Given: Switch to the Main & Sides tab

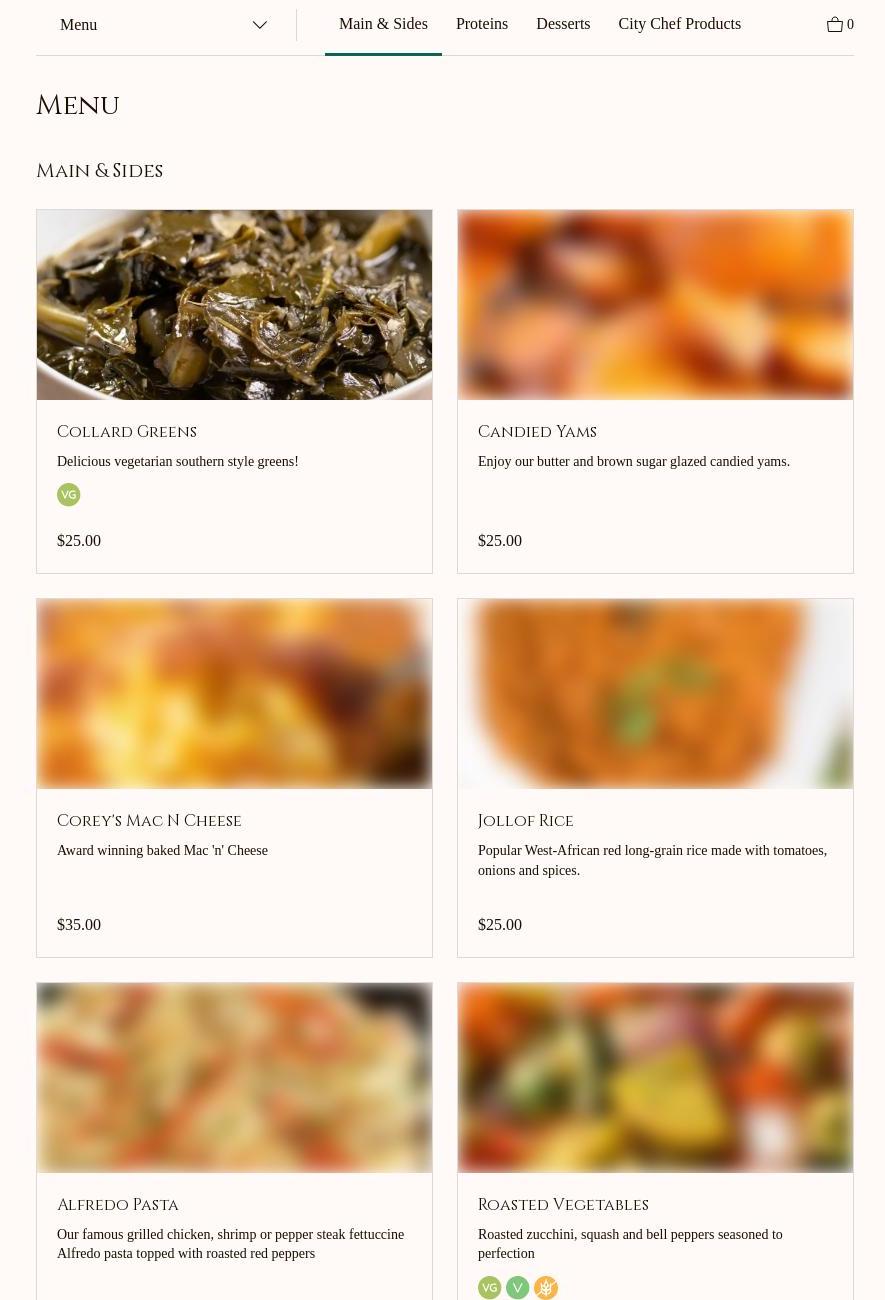Looking at the screenshot, I should pos(383,24).
